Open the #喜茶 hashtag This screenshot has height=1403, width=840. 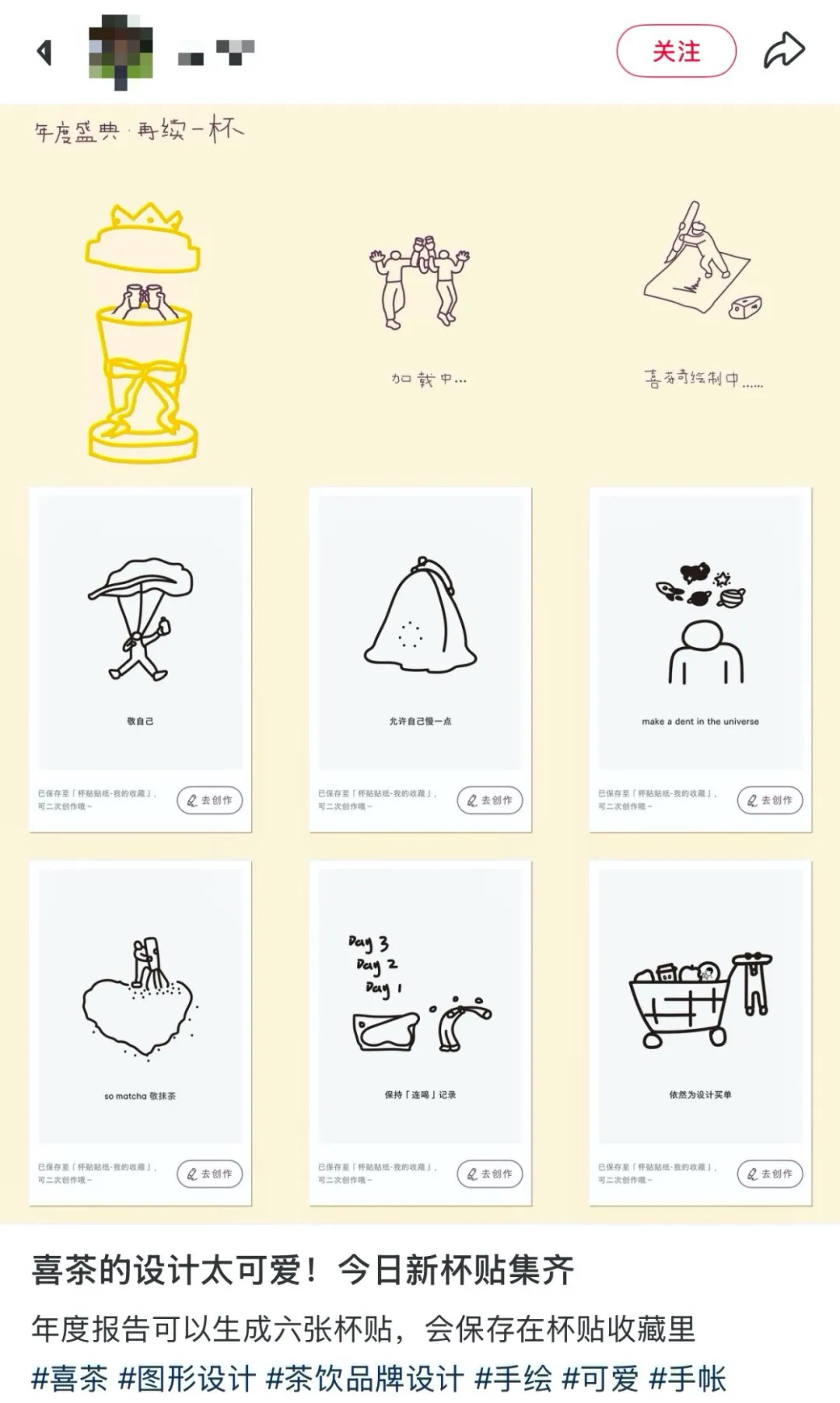coord(70,1379)
